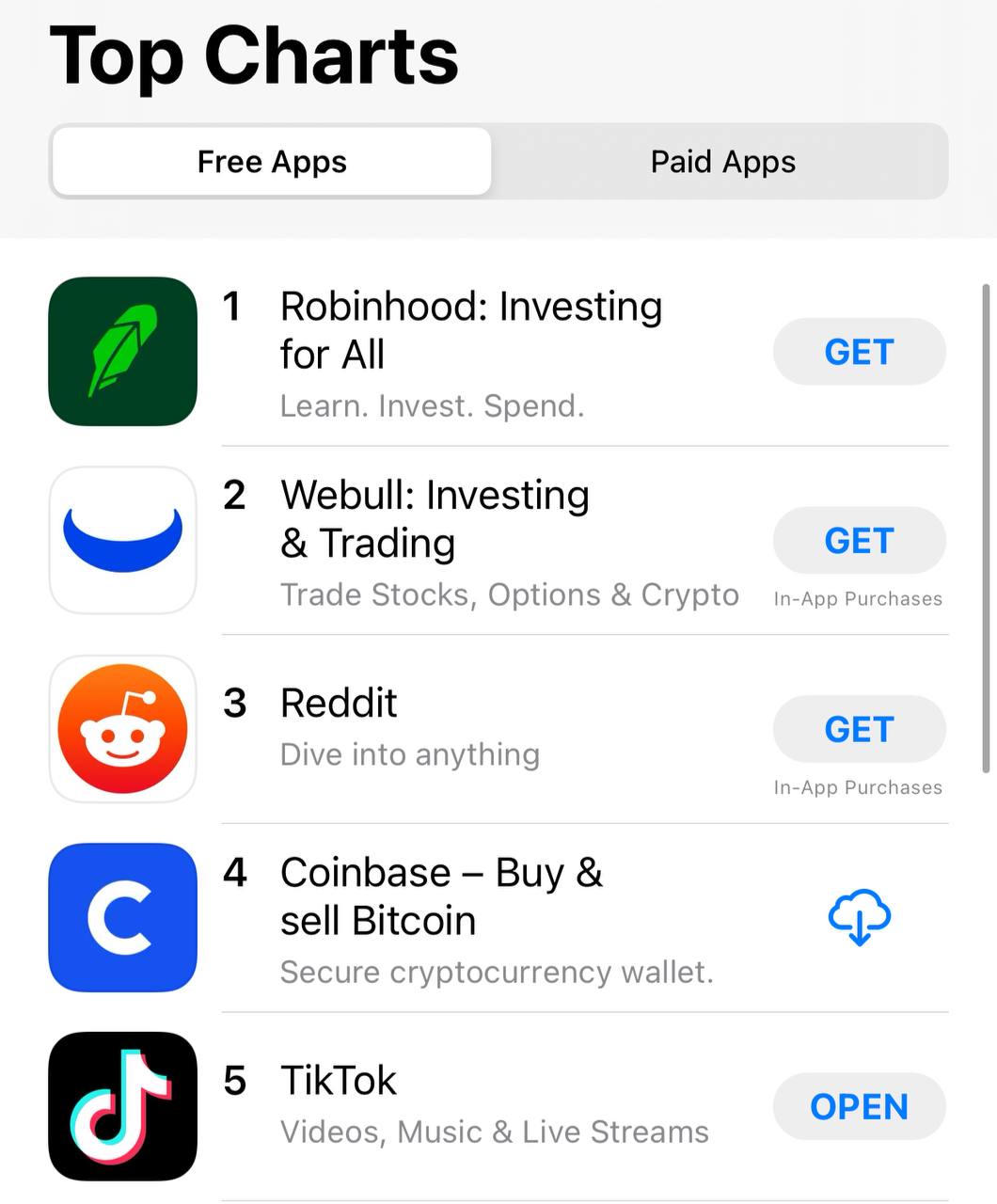This screenshot has height=1204, width=997.
Task: Open the Webull: Investing & Trading listing
Action: click(435, 519)
